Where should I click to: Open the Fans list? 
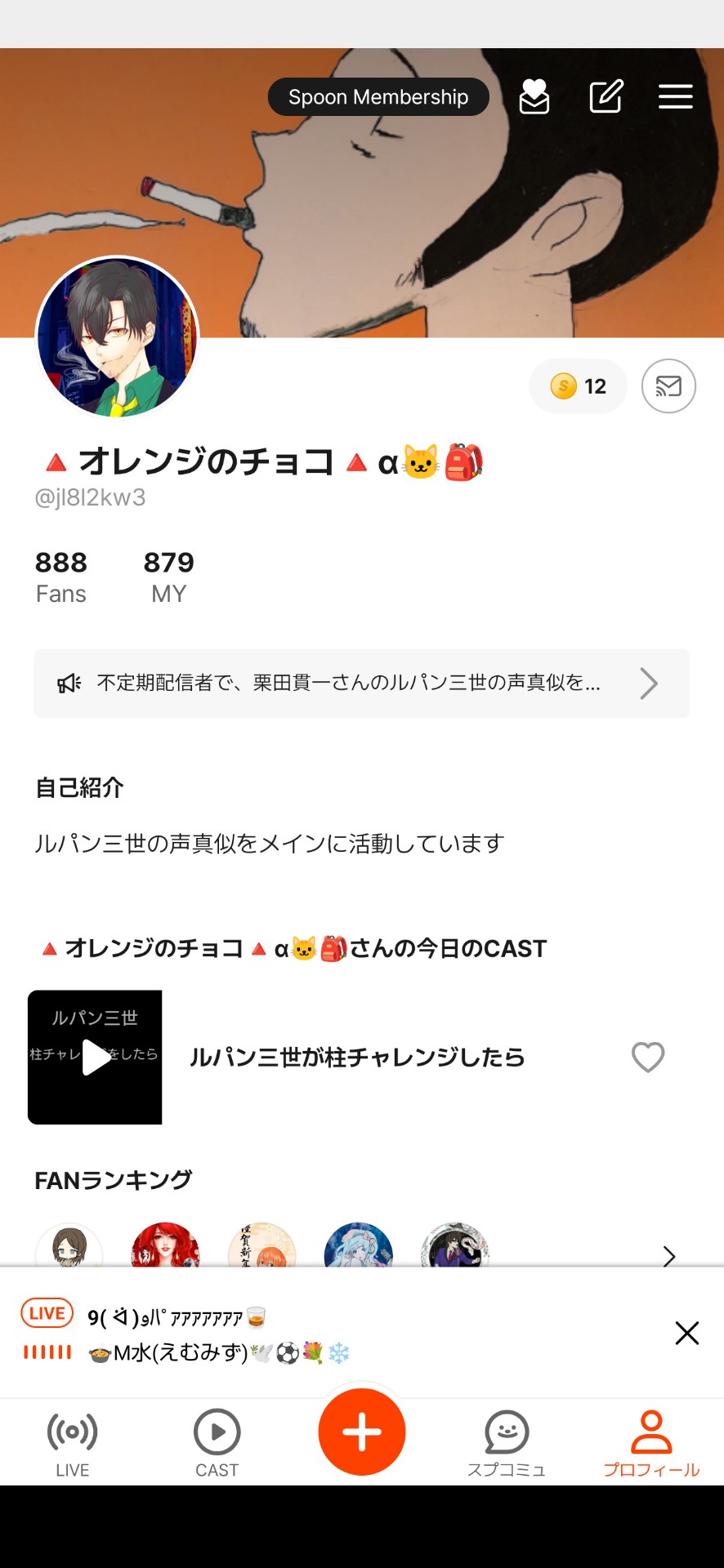[x=61, y=577]
